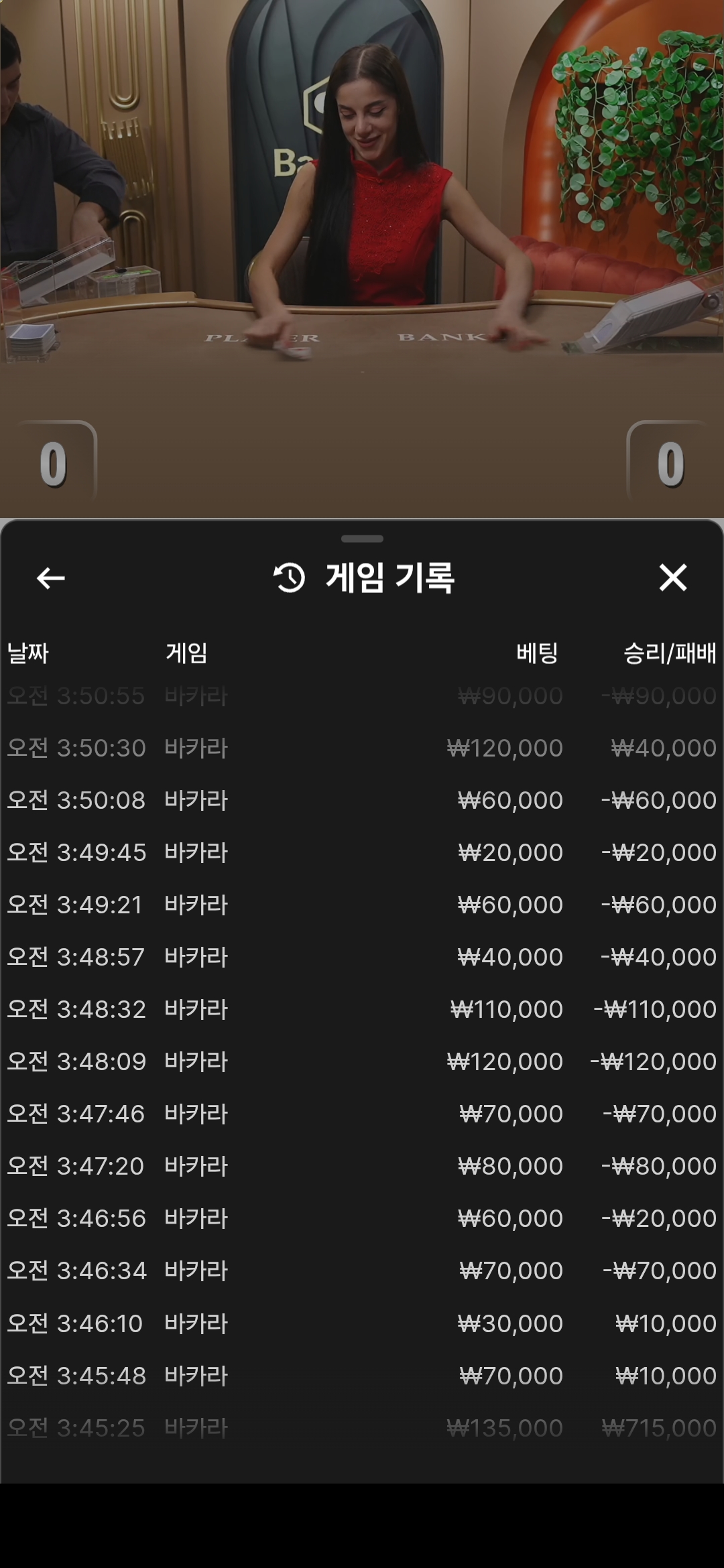View details of the 3:46:10 round
The width and height of the screenshot is (724, 1568).
tap(362, 1323)
